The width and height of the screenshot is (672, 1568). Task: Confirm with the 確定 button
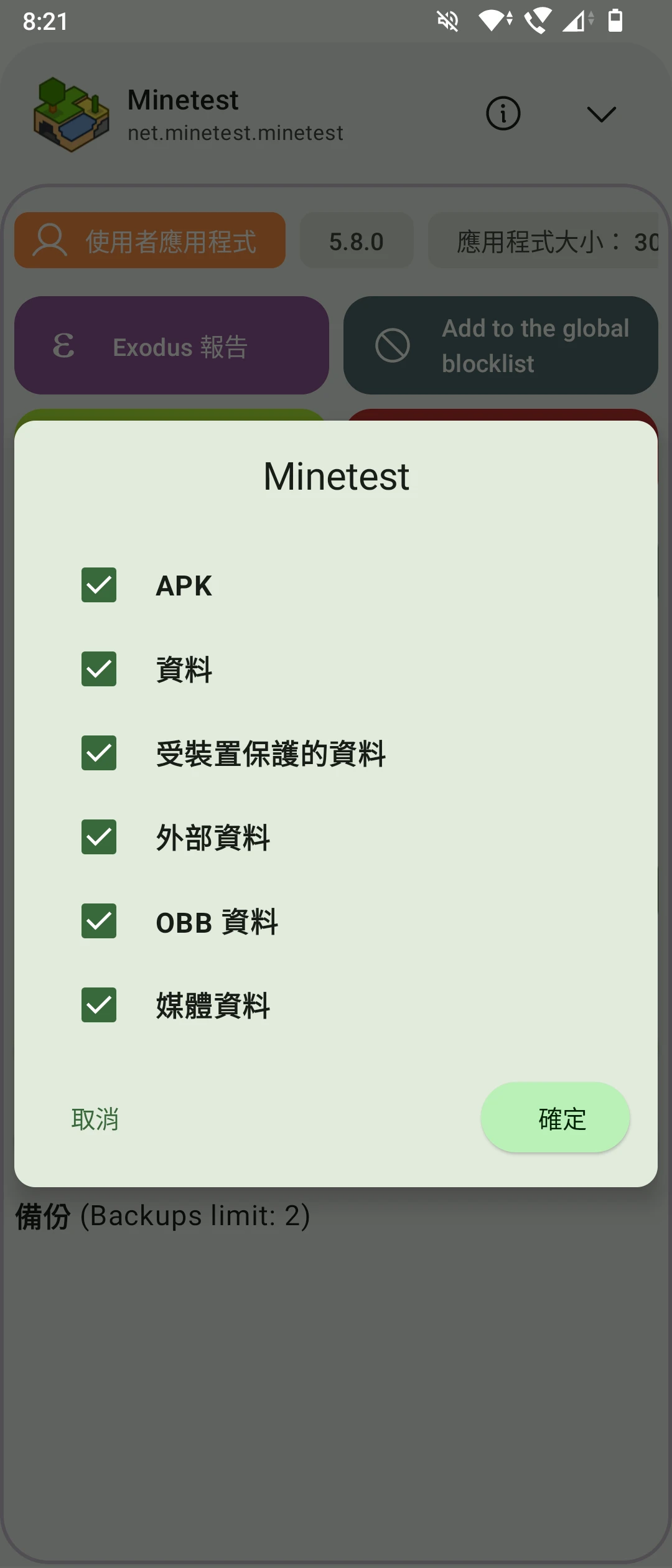point(555,1118)
